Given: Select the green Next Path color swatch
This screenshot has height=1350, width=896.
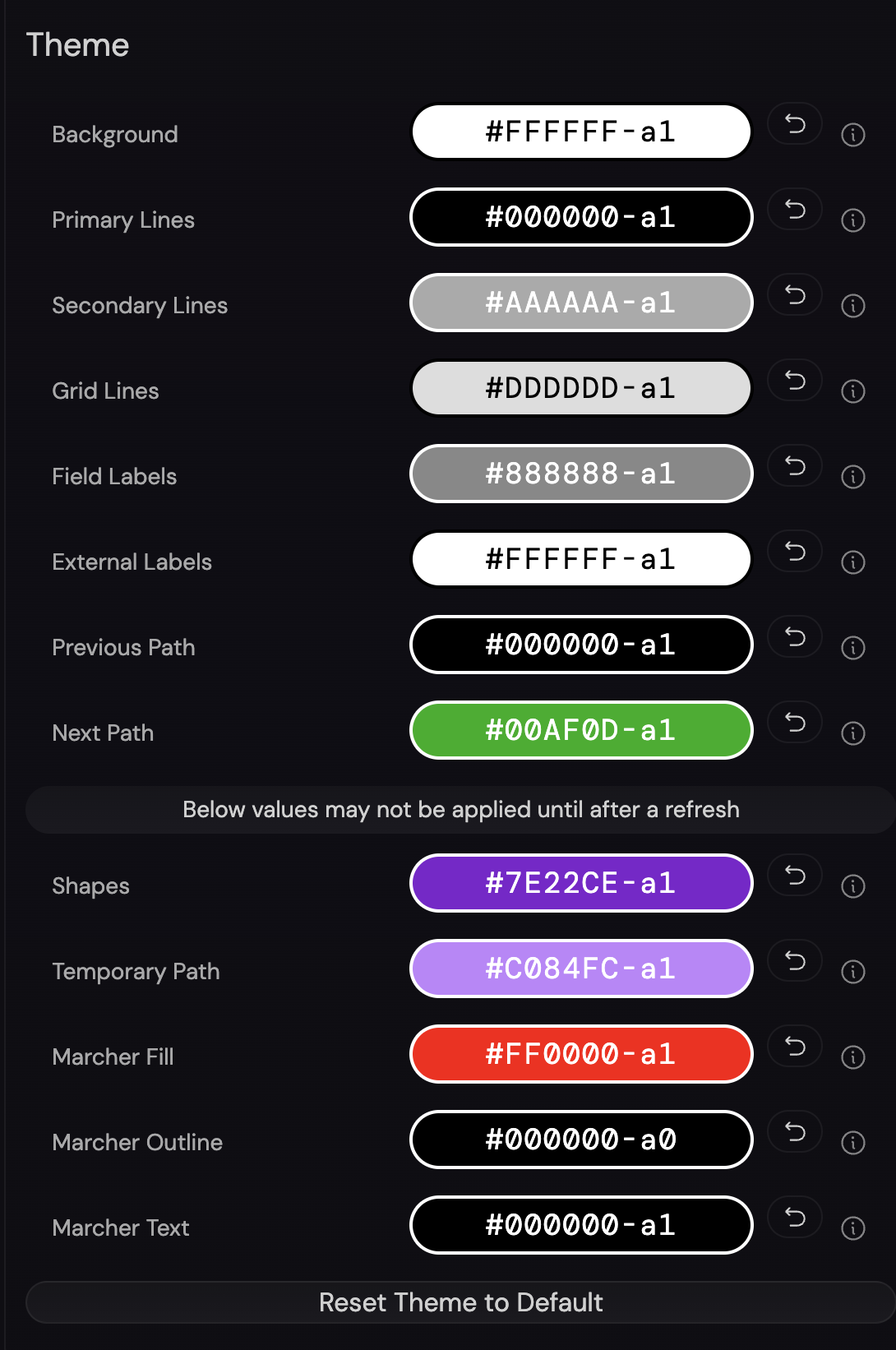Looking at the screenshot, I should (580, 730).
